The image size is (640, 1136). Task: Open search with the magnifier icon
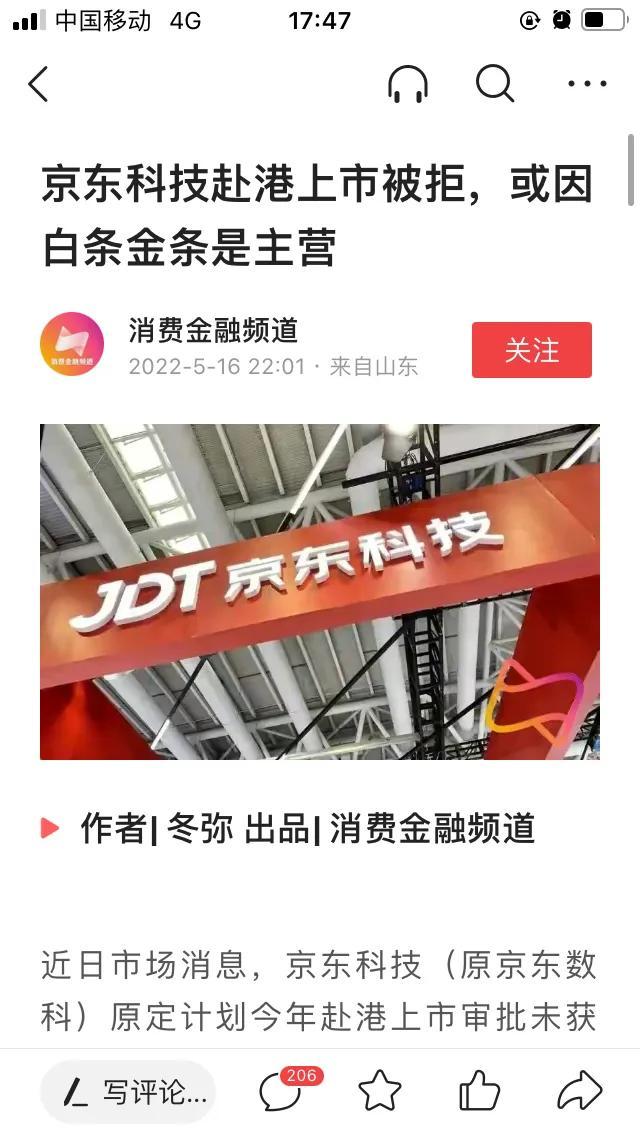(x=494, y=85)
